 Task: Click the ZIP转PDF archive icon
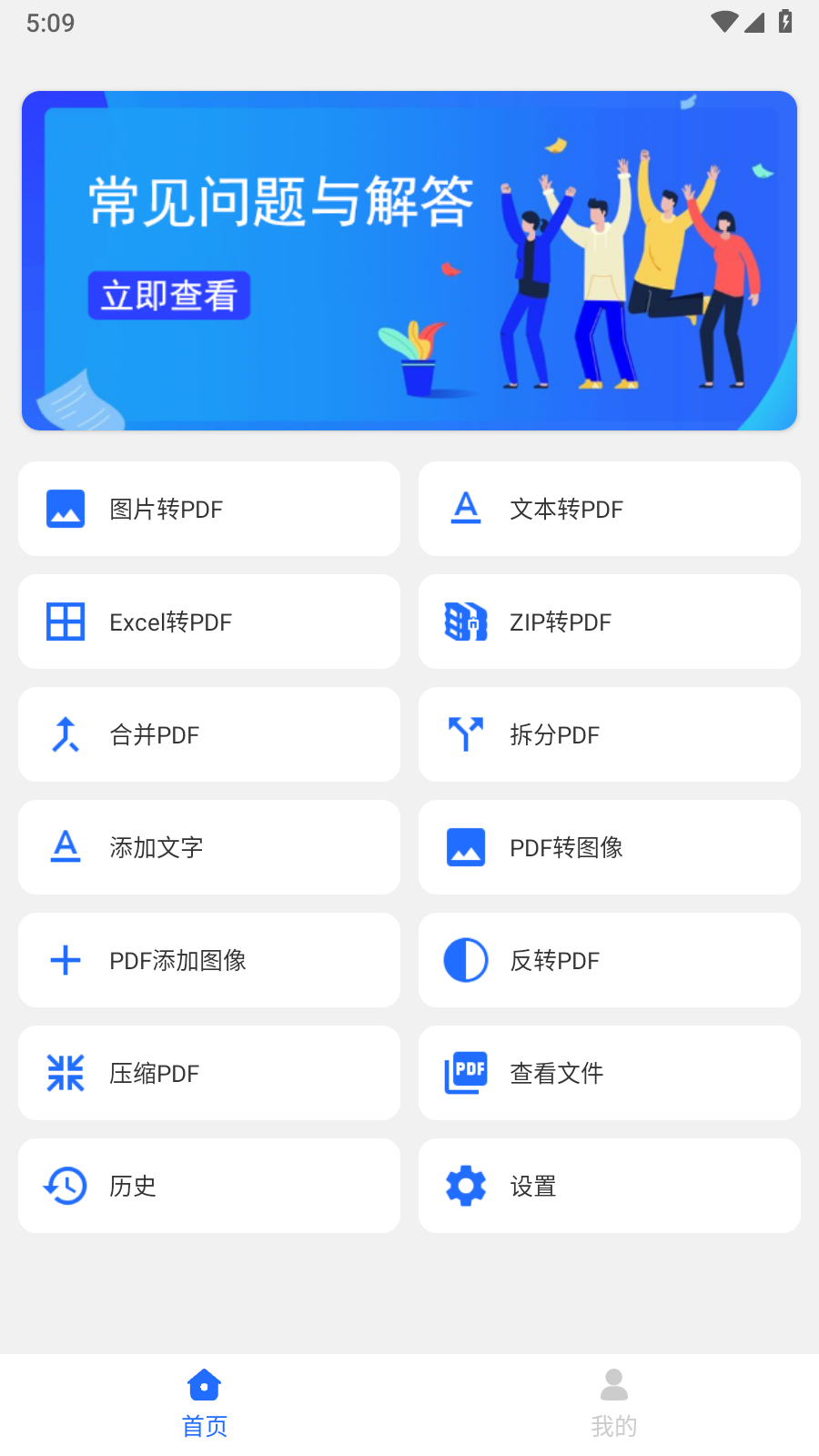pos(465,622)
